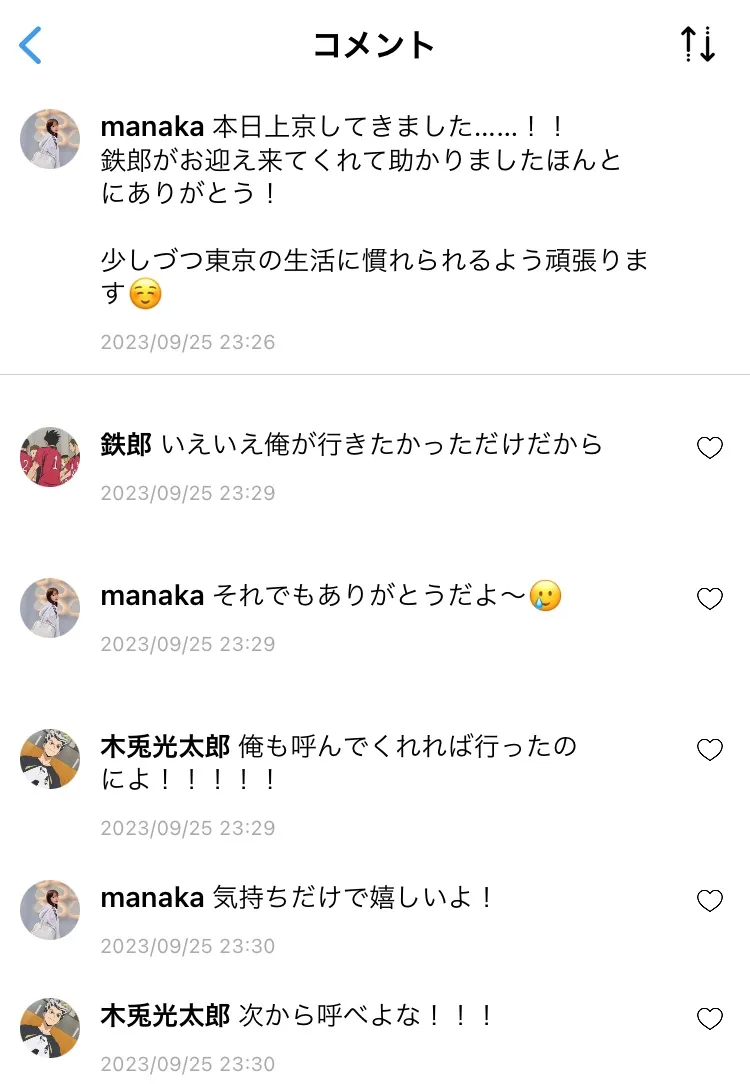Go back from the コメント screen
750x1084 pixels.
pyautogui.click(x=32, y=45)
